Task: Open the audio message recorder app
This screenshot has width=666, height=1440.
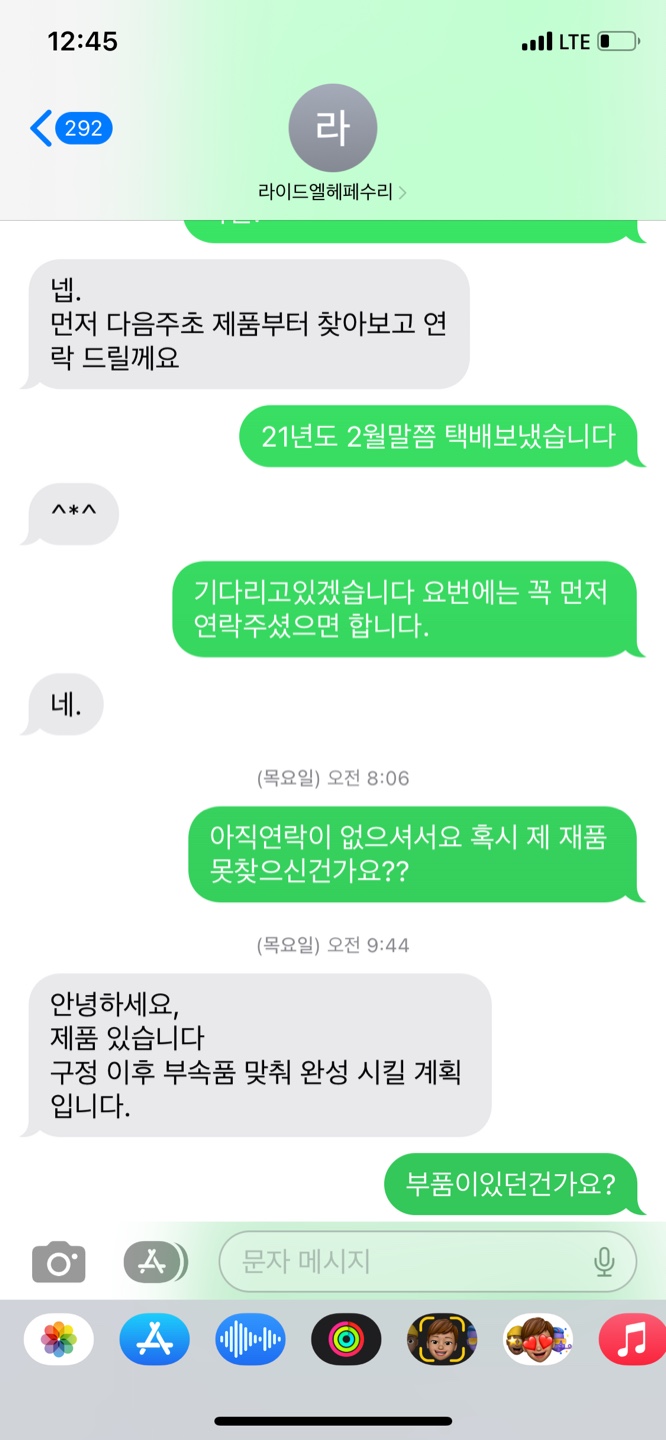Action: (x=250, y=1340)
